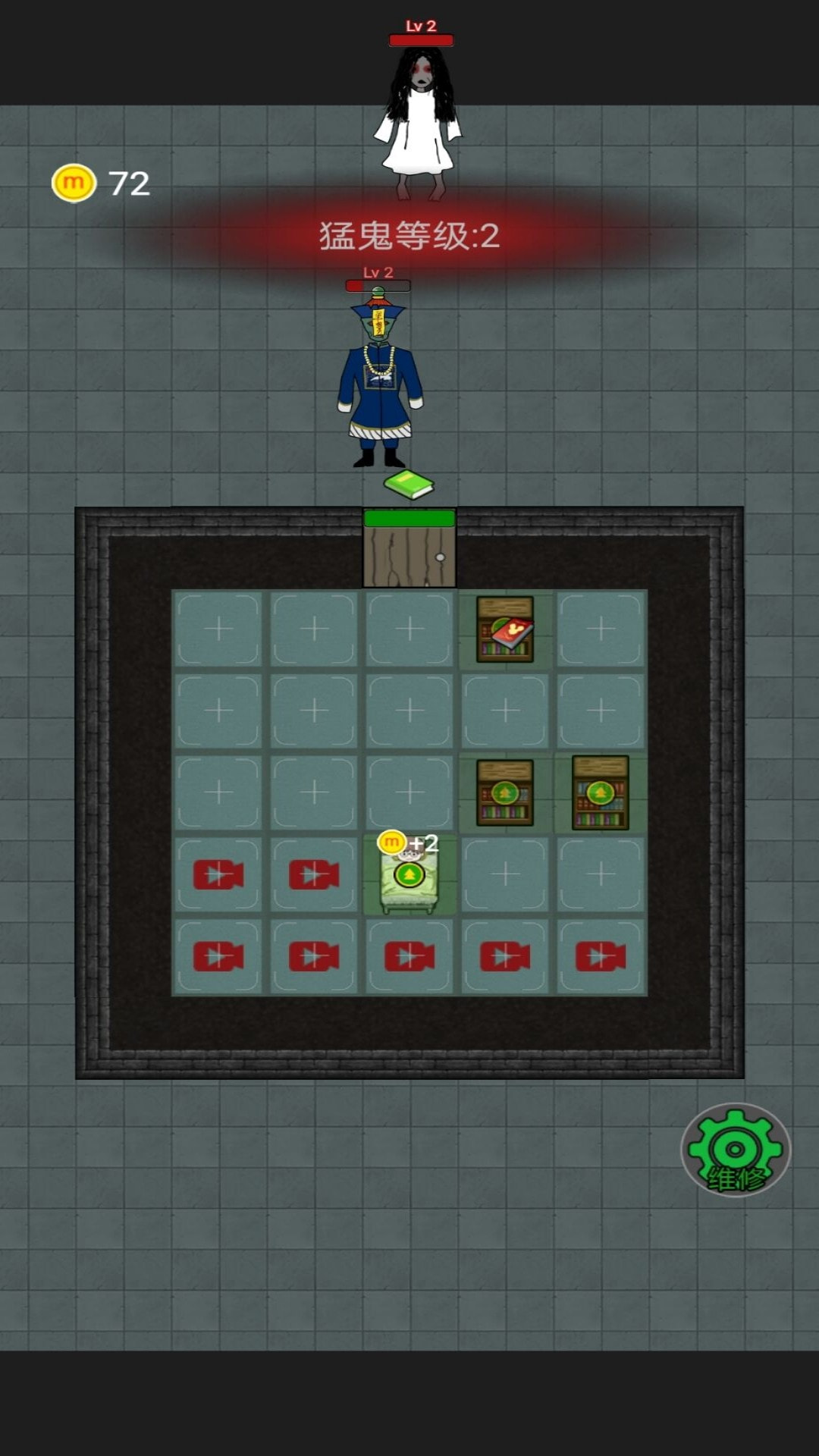
Task: Select the empty build slot directly beneath the door
Action: coord(409,629)
